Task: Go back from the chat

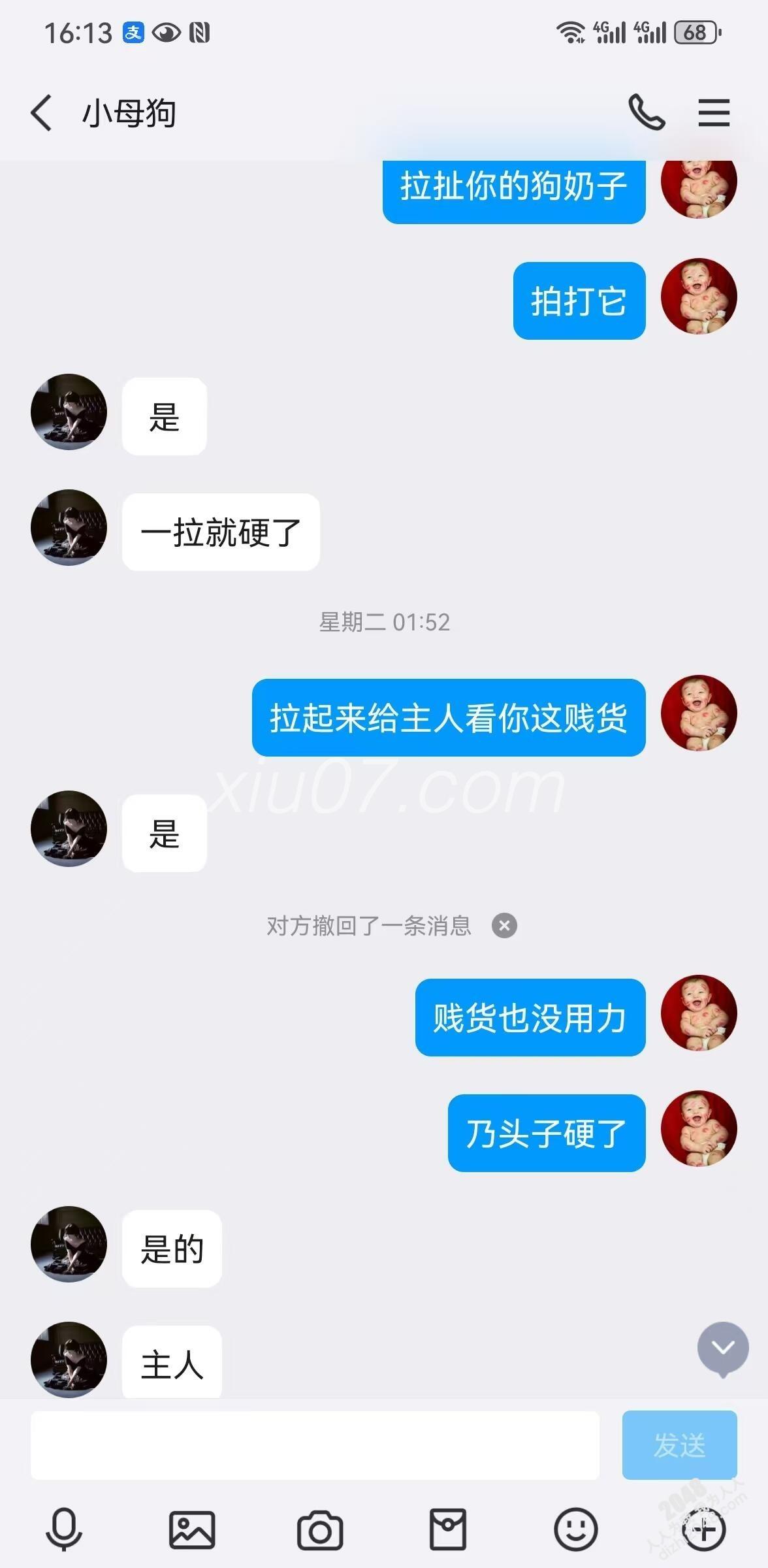Action: click(x=42, y=113)
